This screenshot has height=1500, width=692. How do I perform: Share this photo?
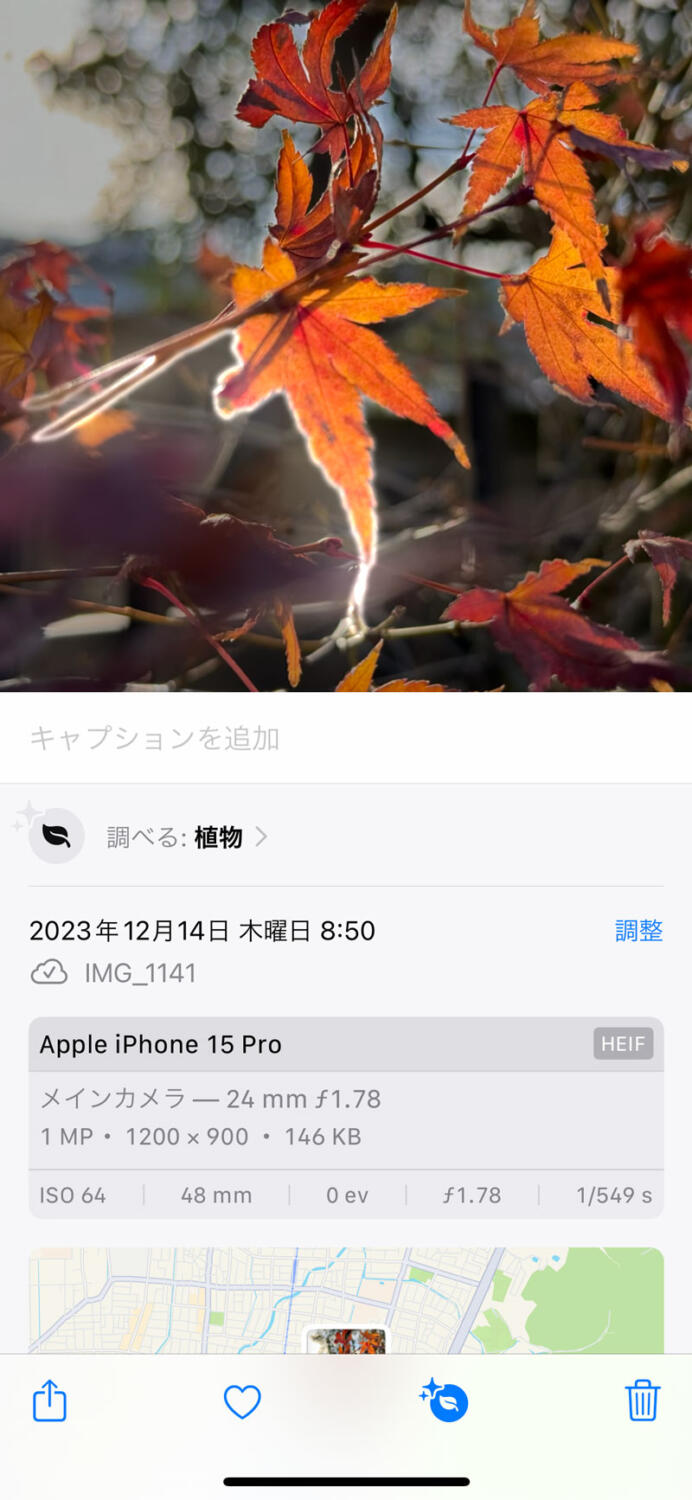pyautogui.click(x=50, y=1401)
